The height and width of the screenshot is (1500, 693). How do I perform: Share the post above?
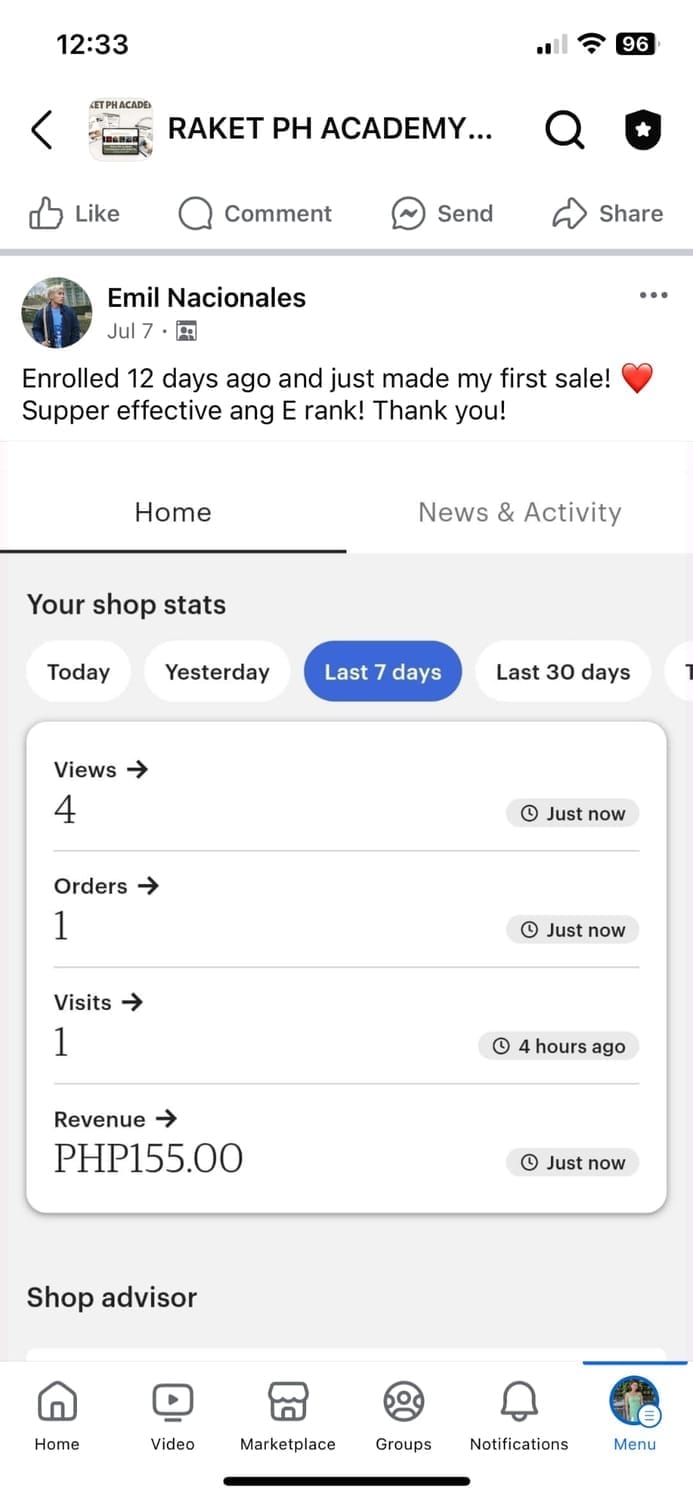coord(608,213)
